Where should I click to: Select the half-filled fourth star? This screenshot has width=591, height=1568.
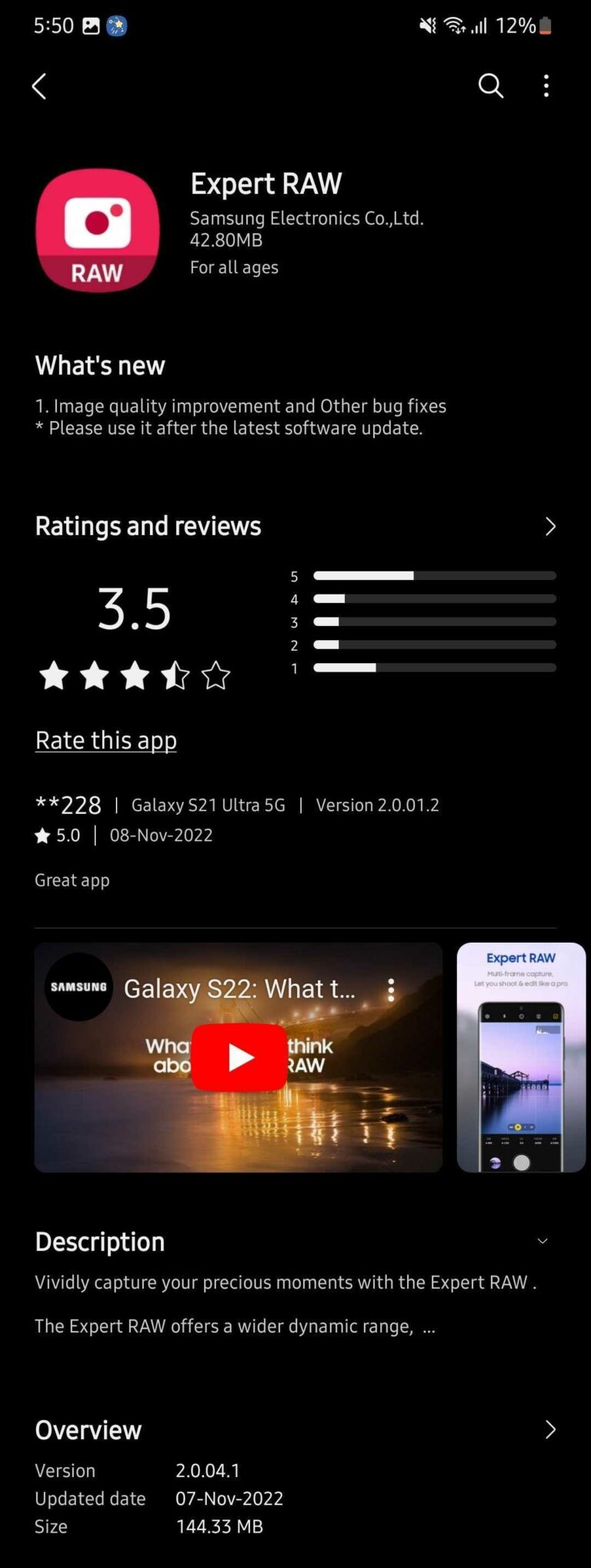pyautogui.click(x=175, y=676)
